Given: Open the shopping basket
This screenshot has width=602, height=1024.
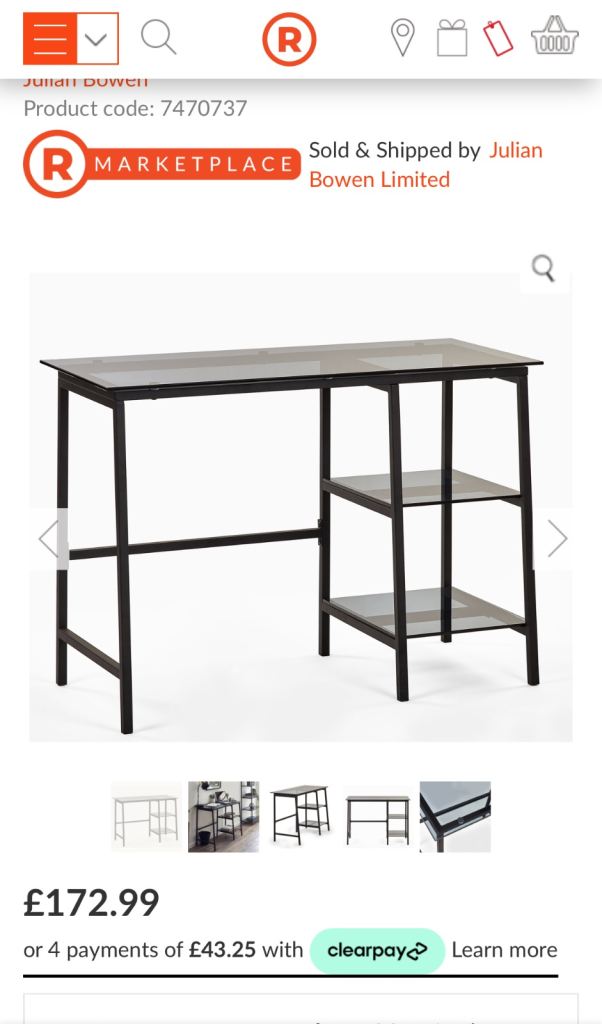Looking at the screenshot, I should (554, 36).
